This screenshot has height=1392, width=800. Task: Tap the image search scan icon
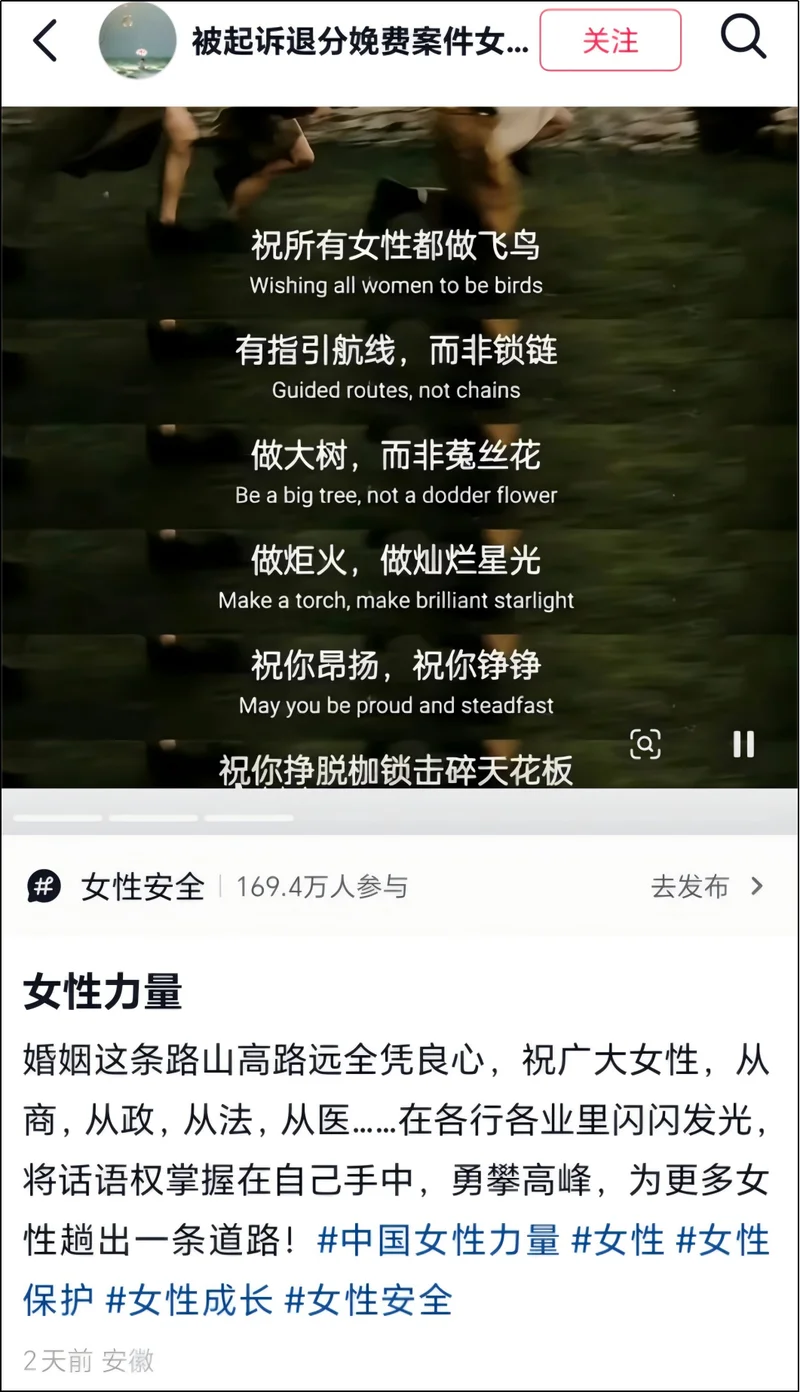tap(645, 744)
